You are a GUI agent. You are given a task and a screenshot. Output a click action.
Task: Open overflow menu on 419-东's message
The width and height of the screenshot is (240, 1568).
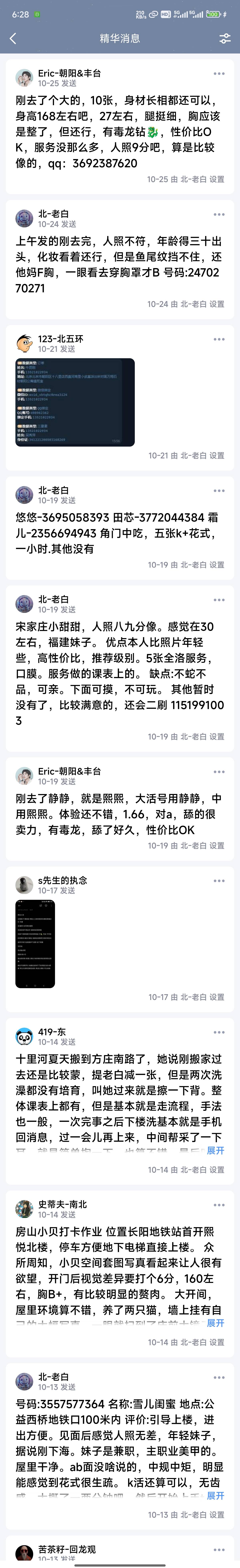(219, 1032)
